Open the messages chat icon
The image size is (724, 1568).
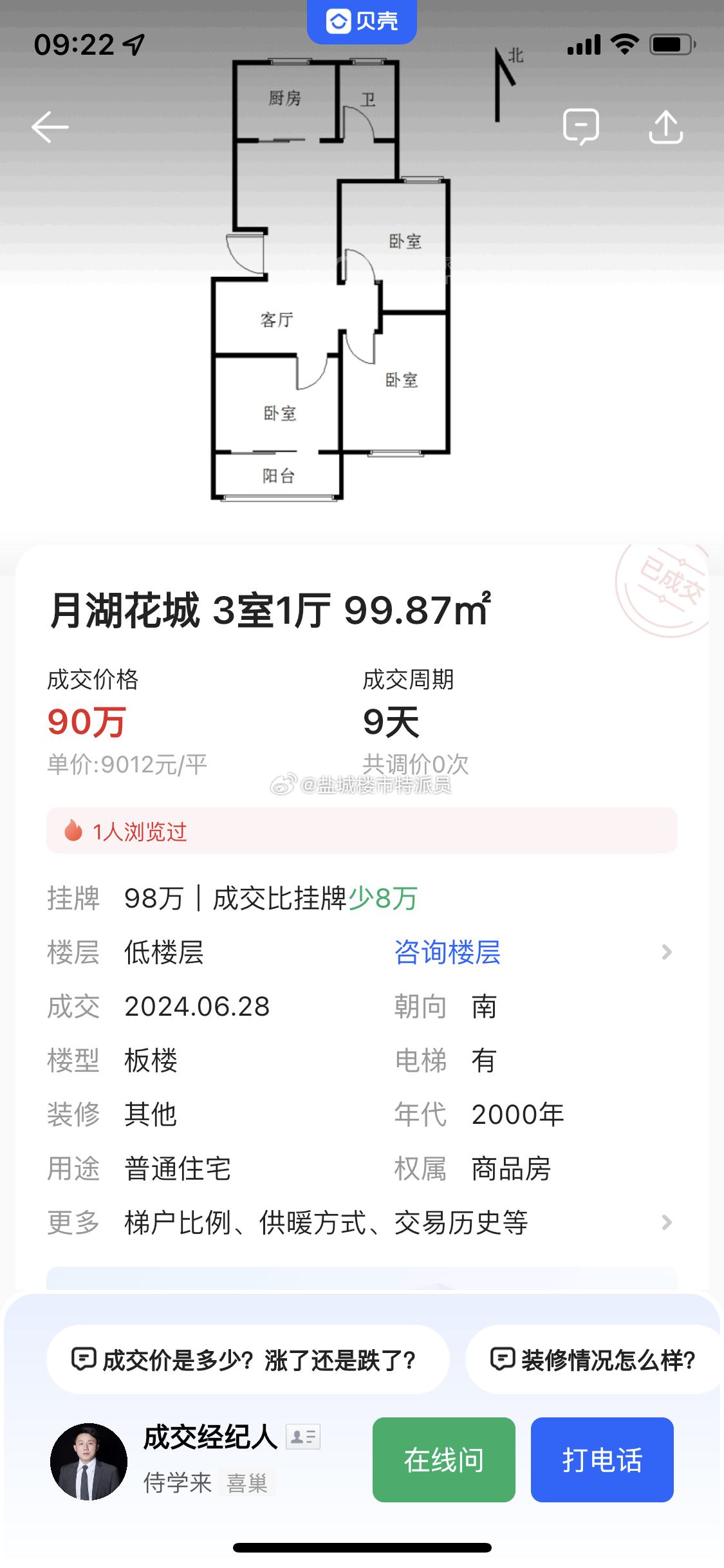click(581, 127)
